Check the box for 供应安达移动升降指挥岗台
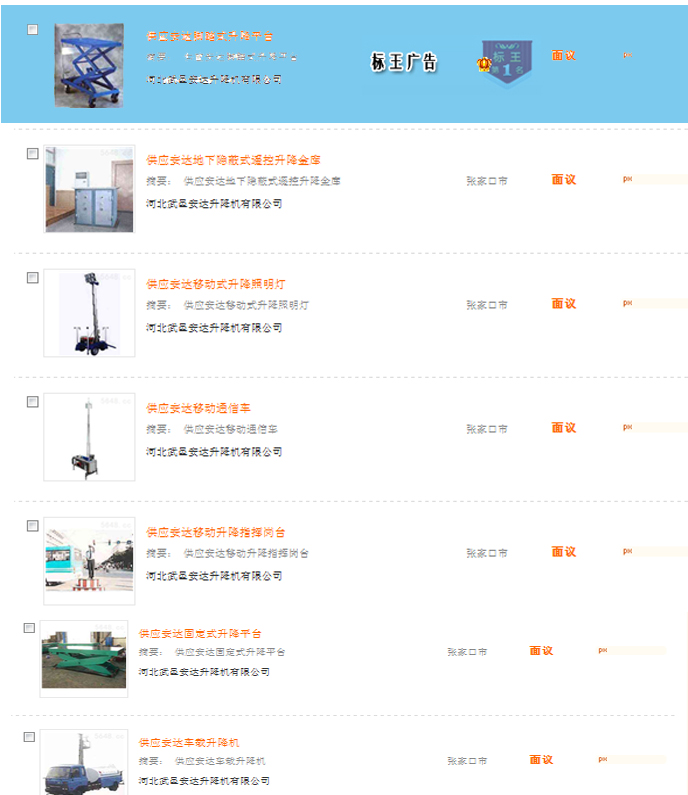The width and height of the screenshot is (688, 795). [x=33, y=526]
